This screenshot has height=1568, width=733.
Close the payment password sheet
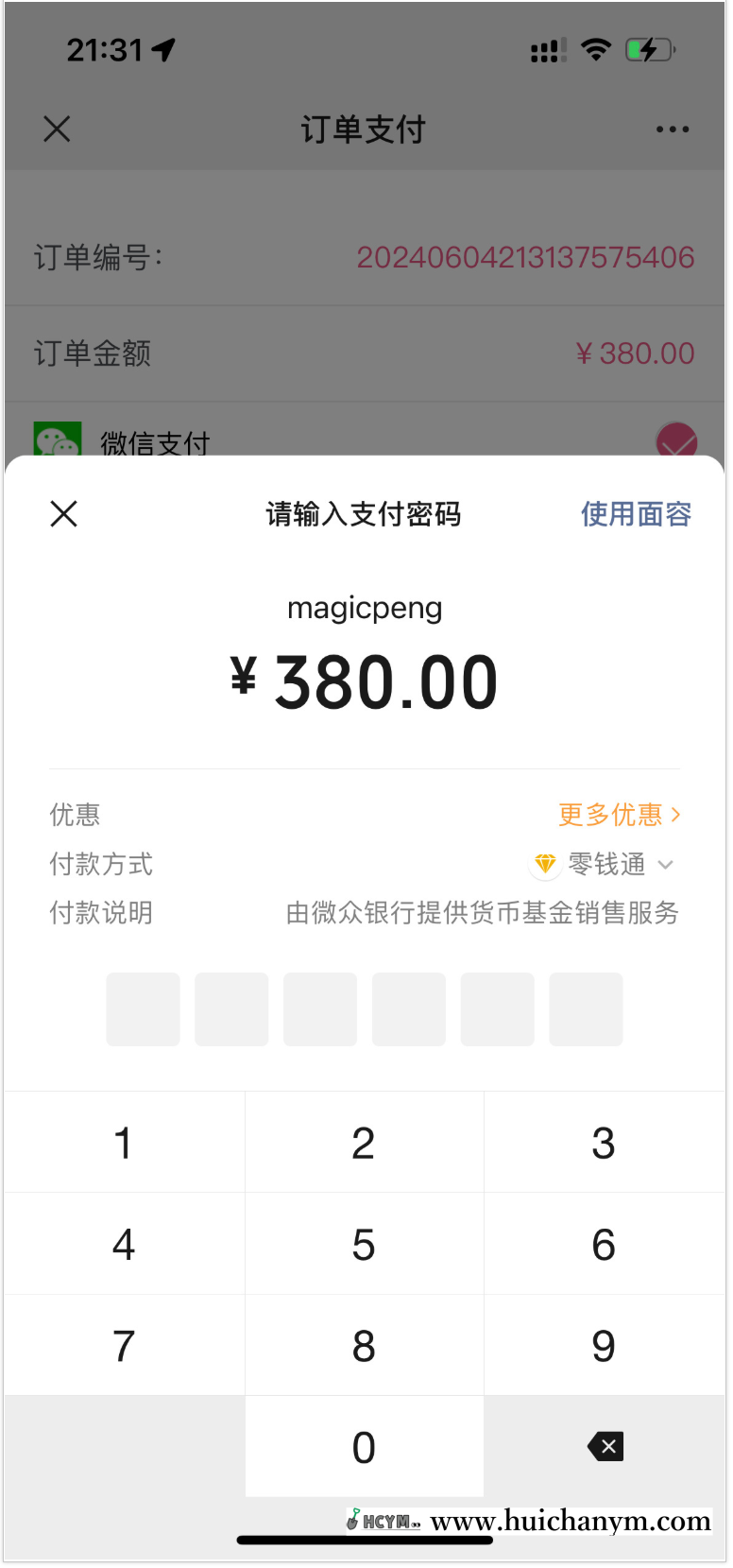click(x=63, y=513)
